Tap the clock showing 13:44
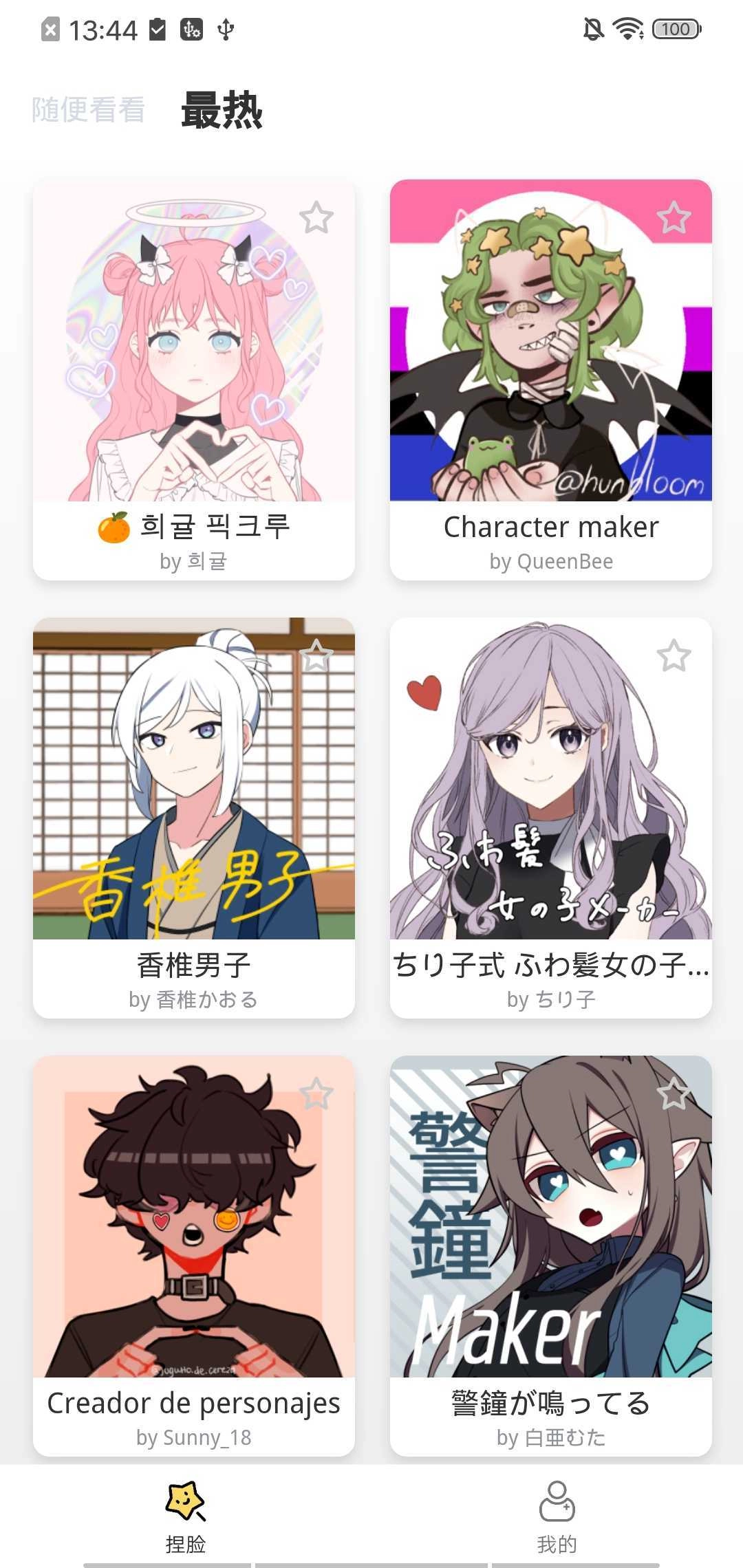This screenshot has width=743, height=1568. click(103, 29)
